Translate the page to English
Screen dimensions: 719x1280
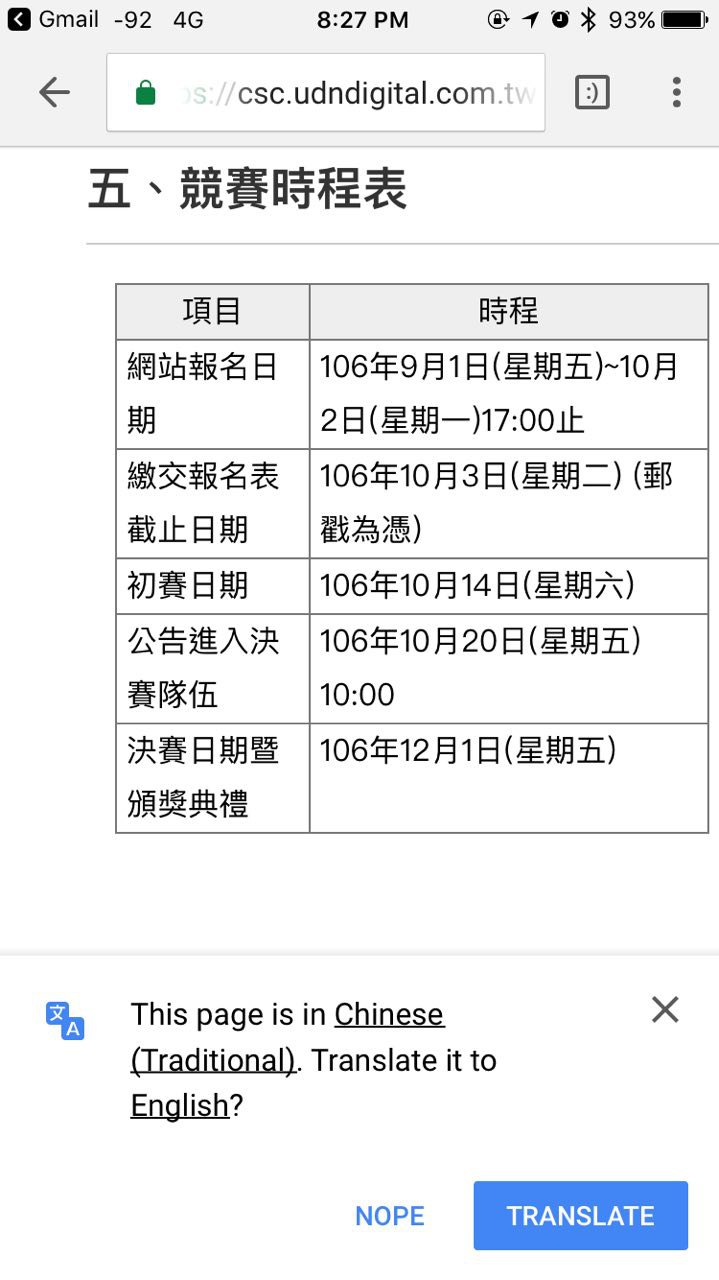click(x=580, y=1216)
